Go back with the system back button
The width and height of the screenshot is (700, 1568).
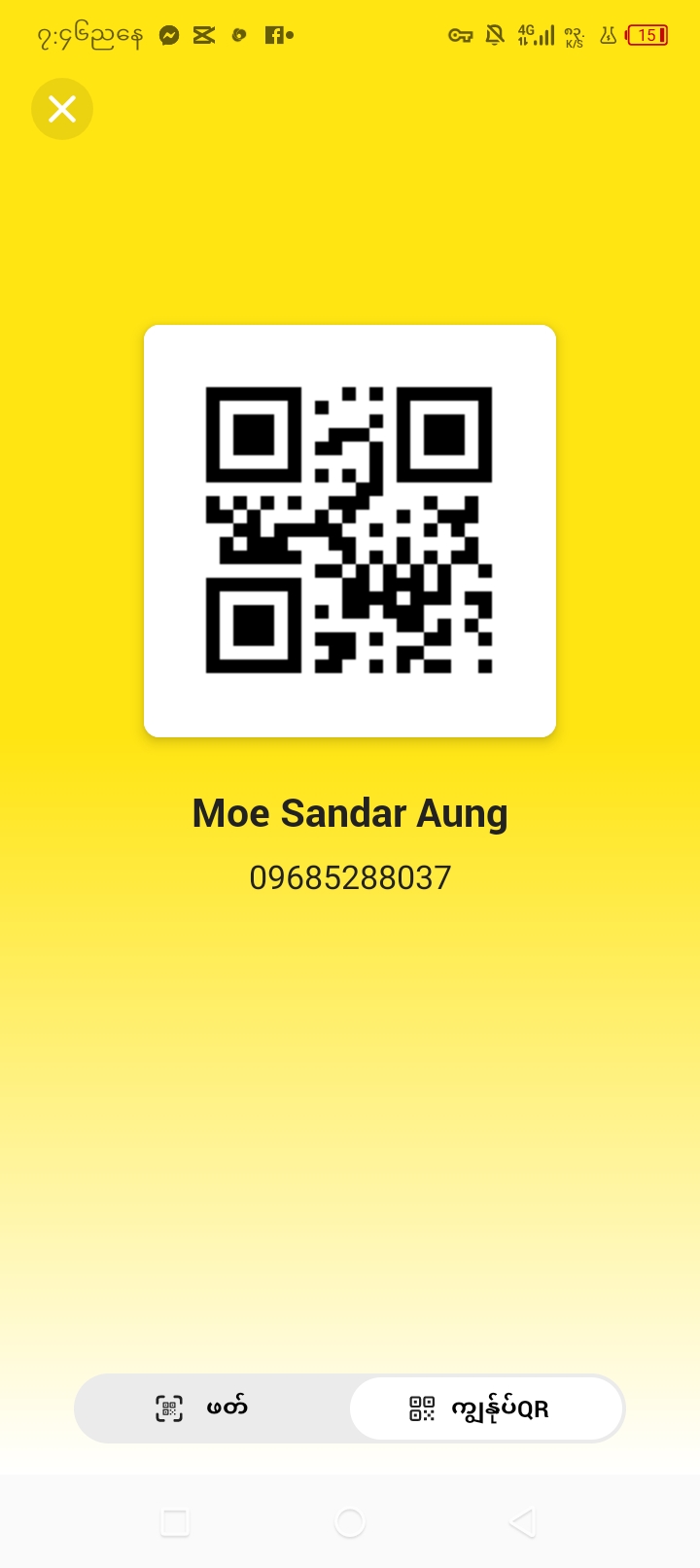523,1522
